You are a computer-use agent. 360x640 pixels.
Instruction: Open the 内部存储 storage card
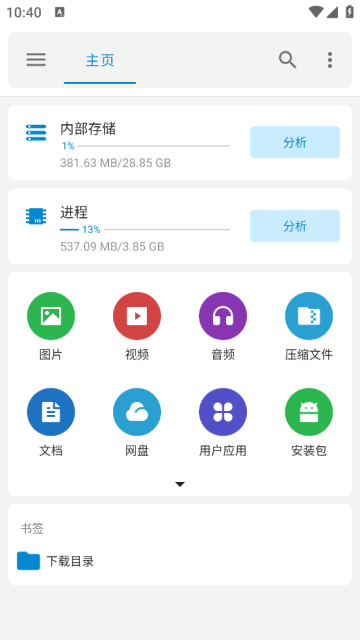(180, 142)
